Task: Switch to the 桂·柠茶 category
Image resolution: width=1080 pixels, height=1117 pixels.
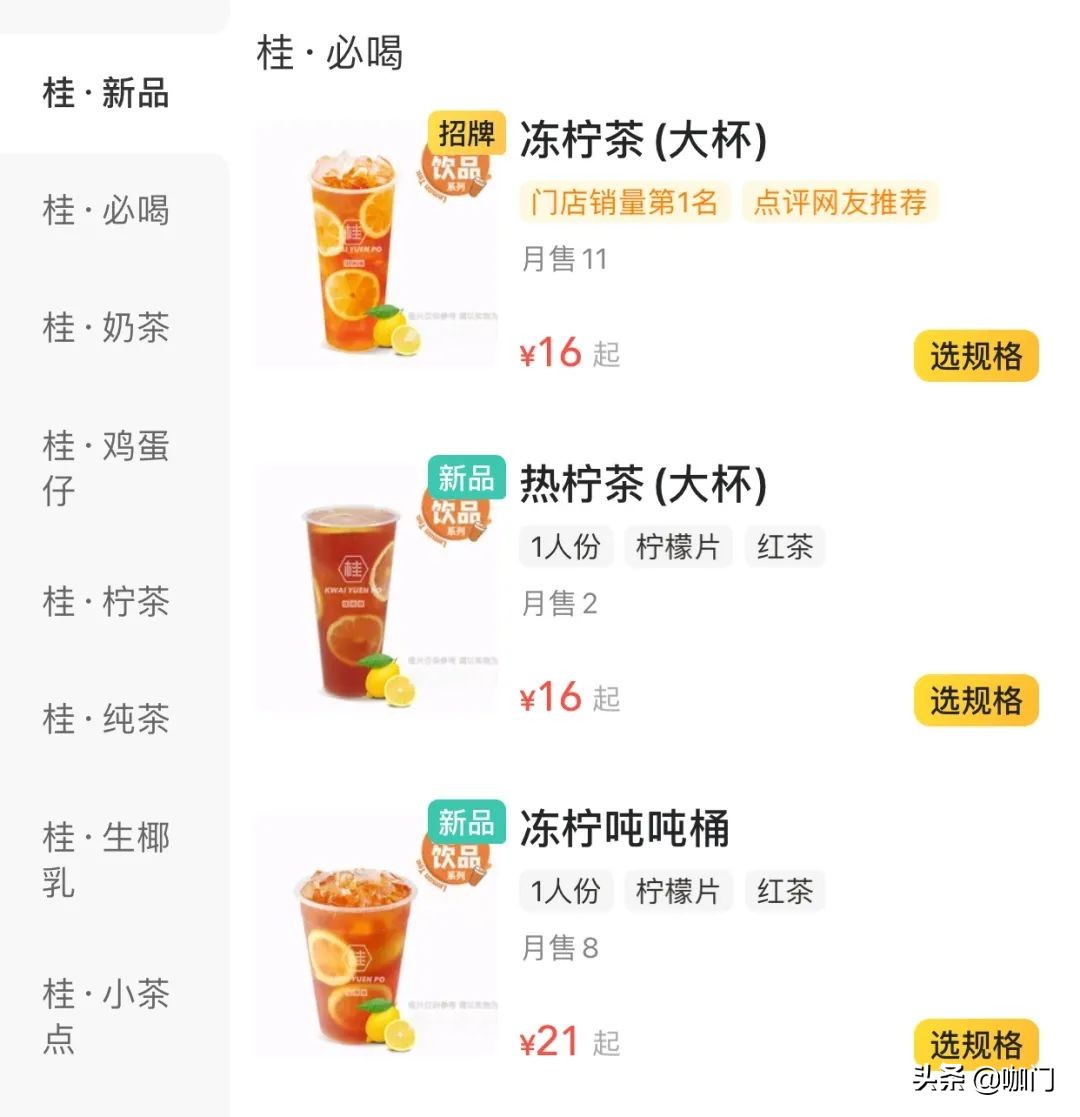Action: click(106, 601)
